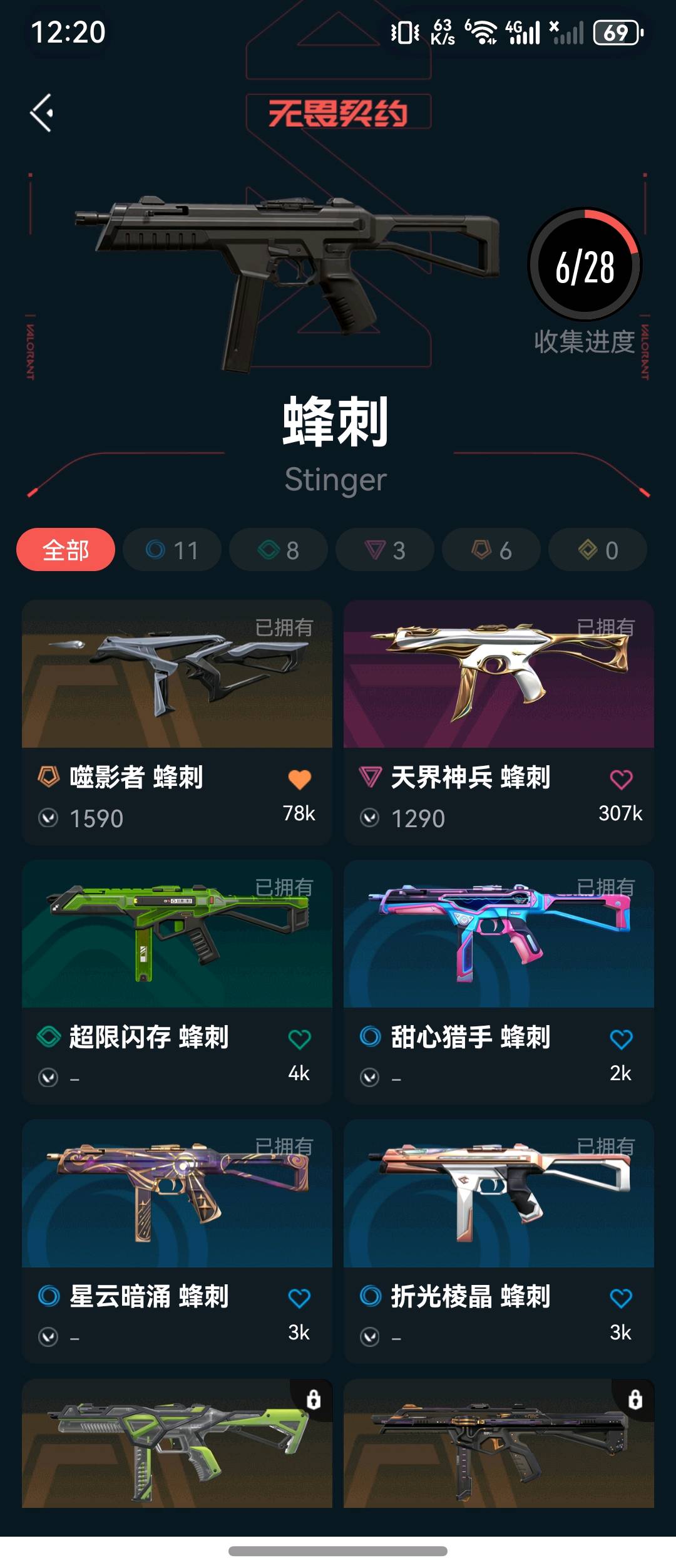Go back using the top-left arrow

click(x=42, y=113)
